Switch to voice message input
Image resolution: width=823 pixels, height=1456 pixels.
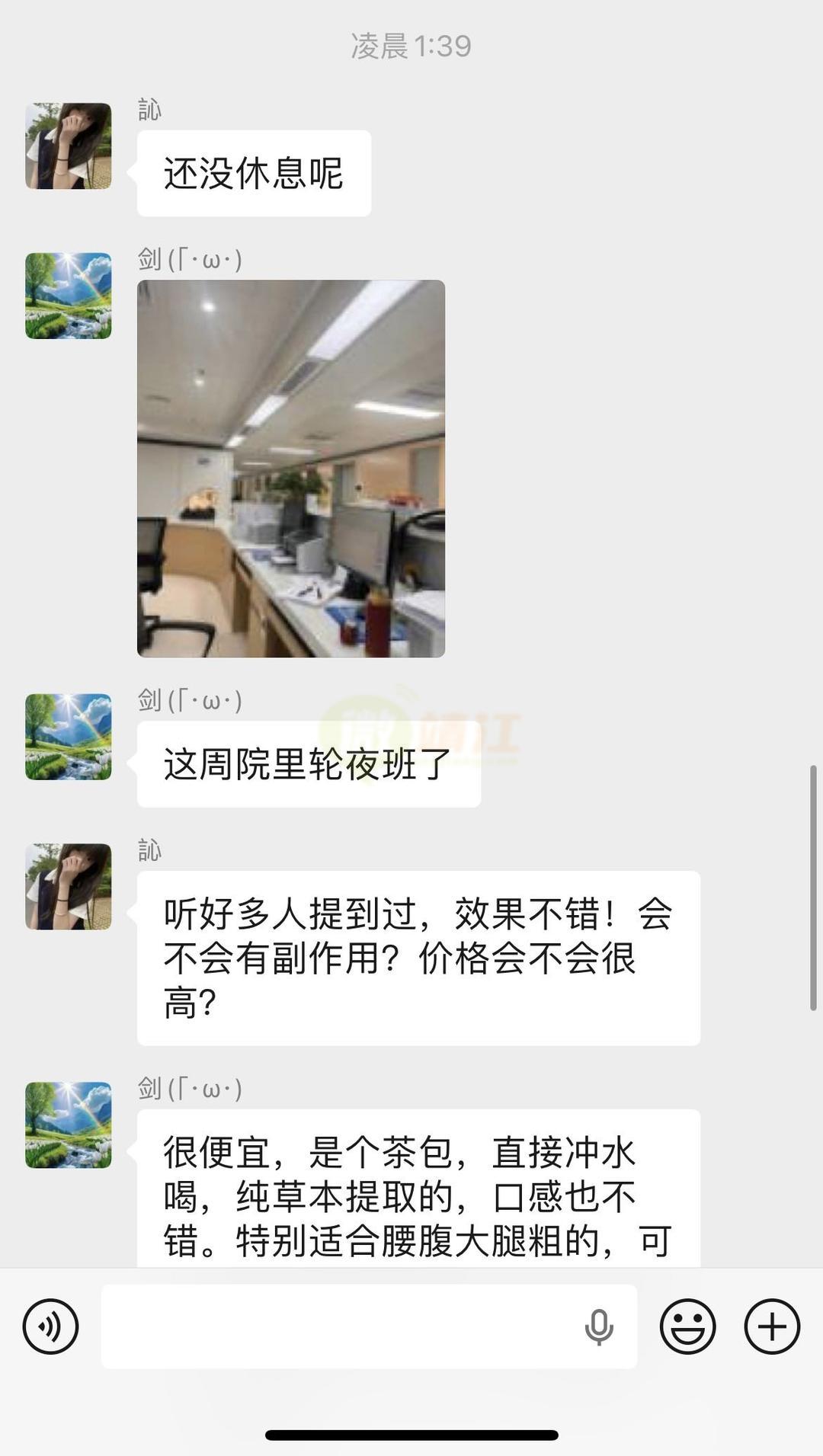click(x=50, y=1326)
